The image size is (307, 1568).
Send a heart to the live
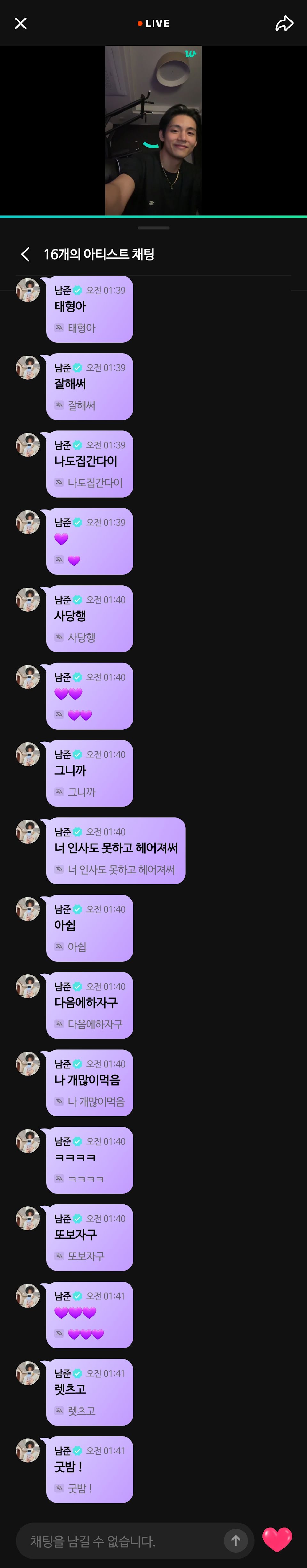(x=277, y=1540)
